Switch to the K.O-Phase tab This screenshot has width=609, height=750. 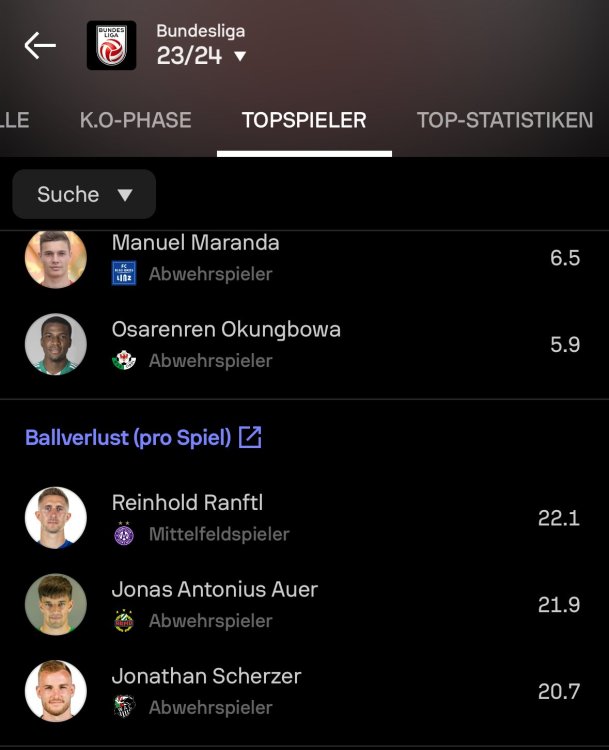[x=135, y=121]
